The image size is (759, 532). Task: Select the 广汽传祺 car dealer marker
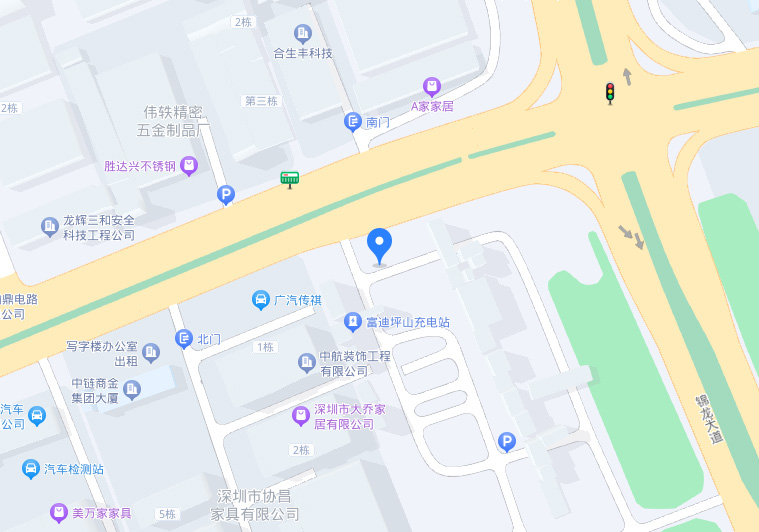[x=260, y=300]
